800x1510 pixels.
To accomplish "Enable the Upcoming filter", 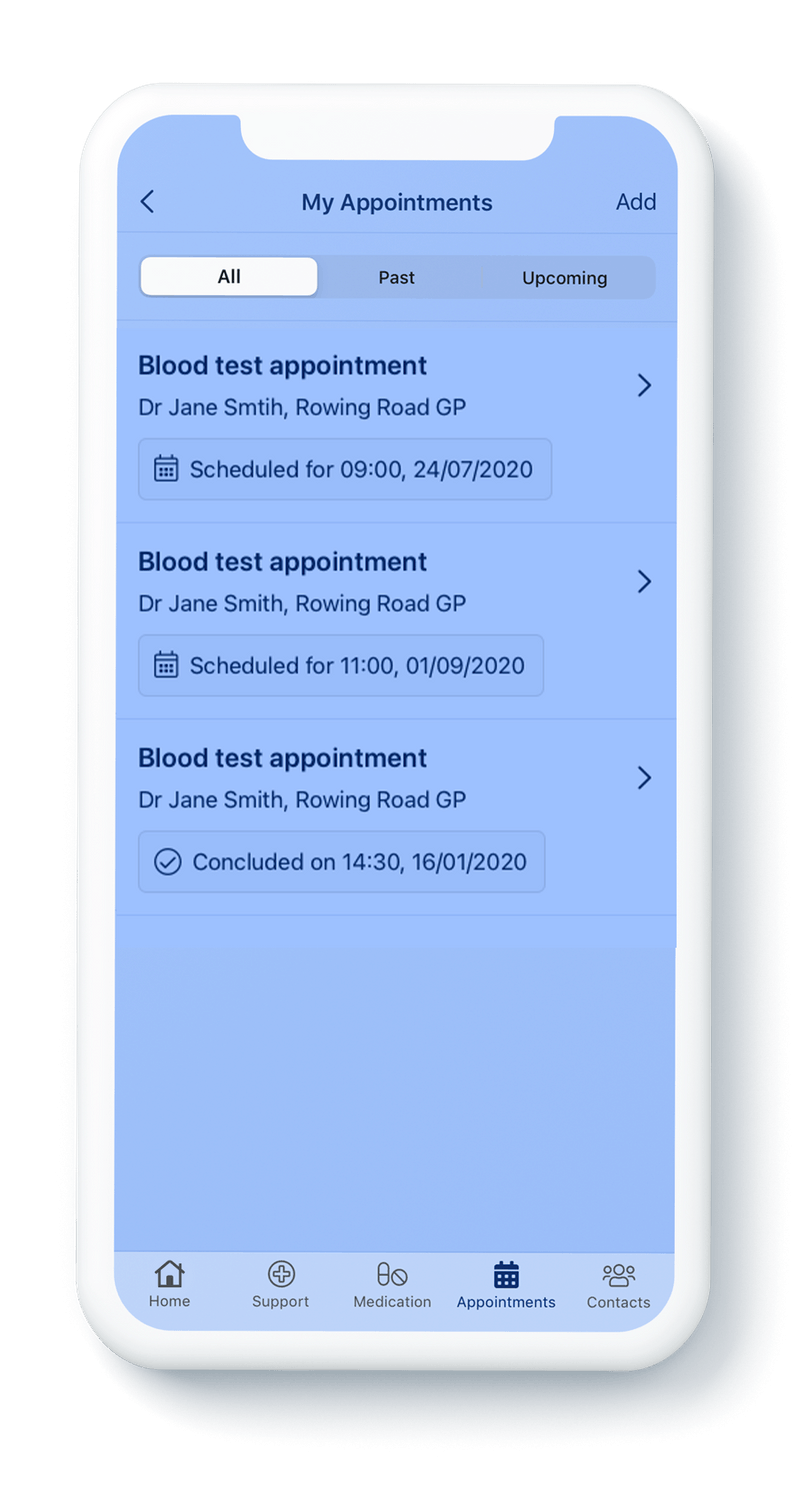I will click(x=564, y=277).
